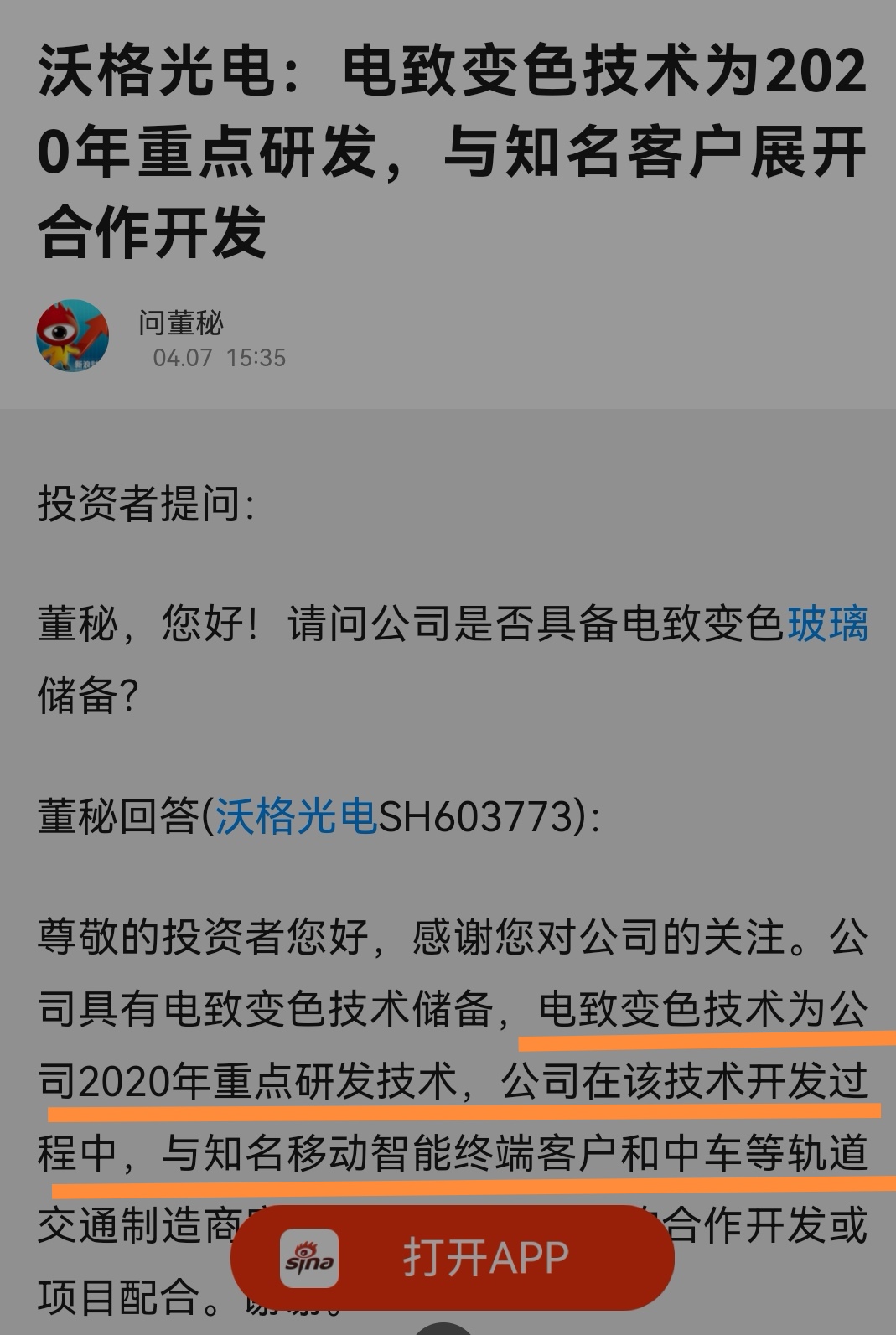Open the 问董秘 author profile
896x1335 pixels.
[180, 323]
